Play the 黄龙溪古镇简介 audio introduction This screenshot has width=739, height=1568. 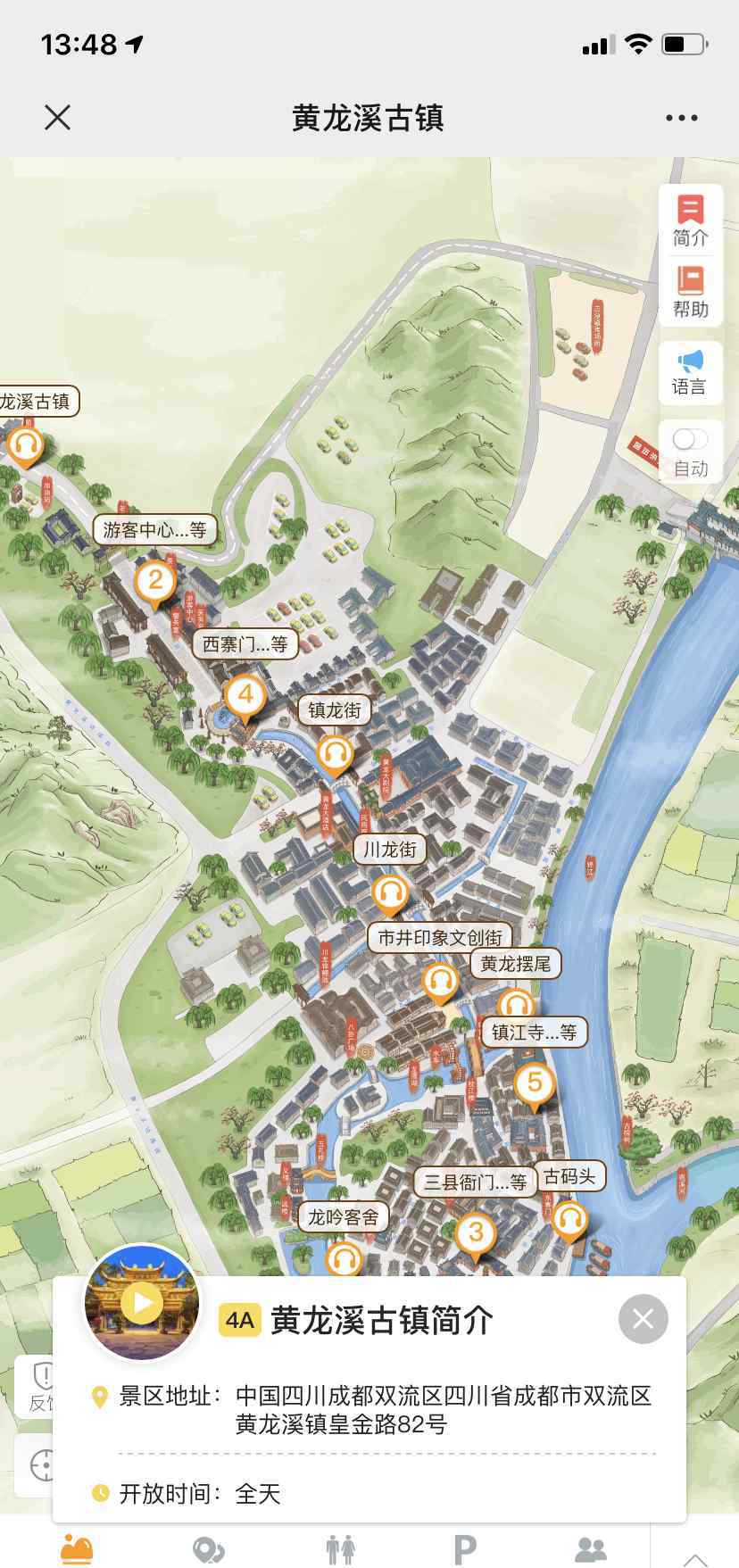tap(142, 1303)
